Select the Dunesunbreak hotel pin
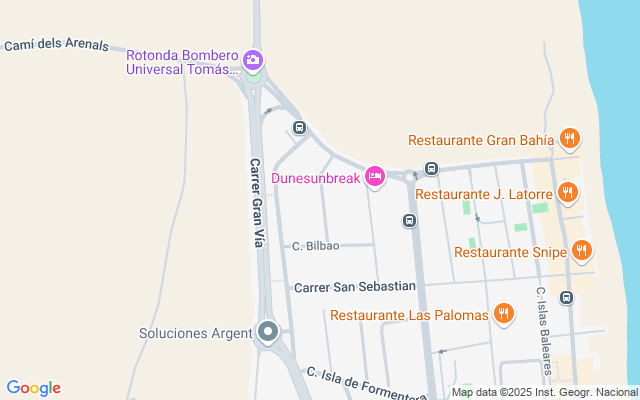The image size is (640, 400). tap(375, 177)
